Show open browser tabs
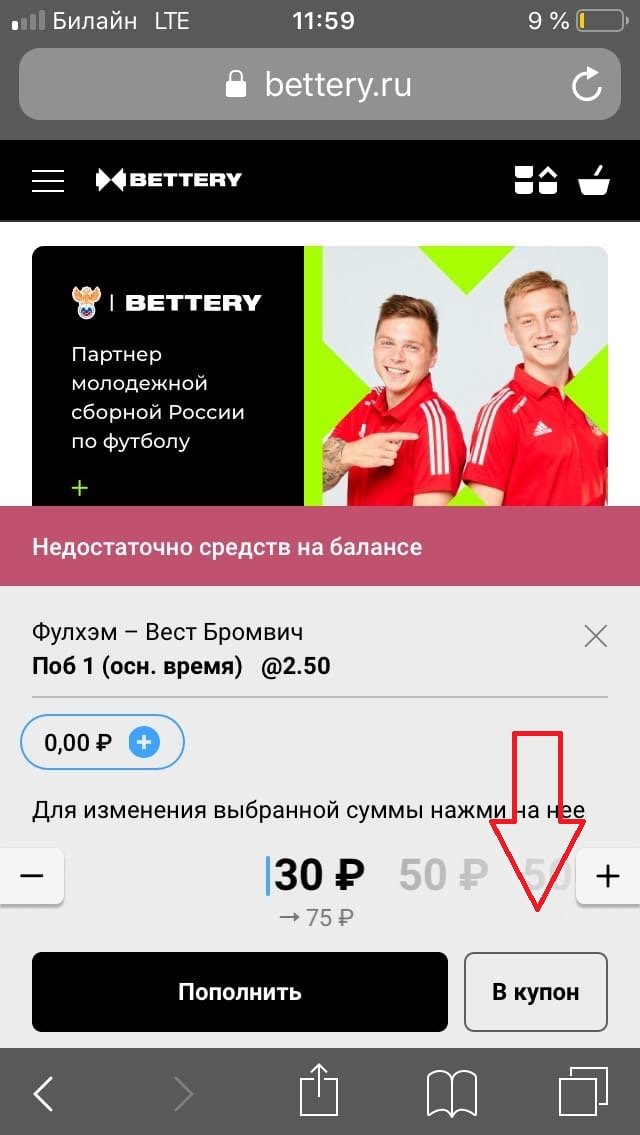The width and height of the screenshot is (640, 1135). 583,1092
